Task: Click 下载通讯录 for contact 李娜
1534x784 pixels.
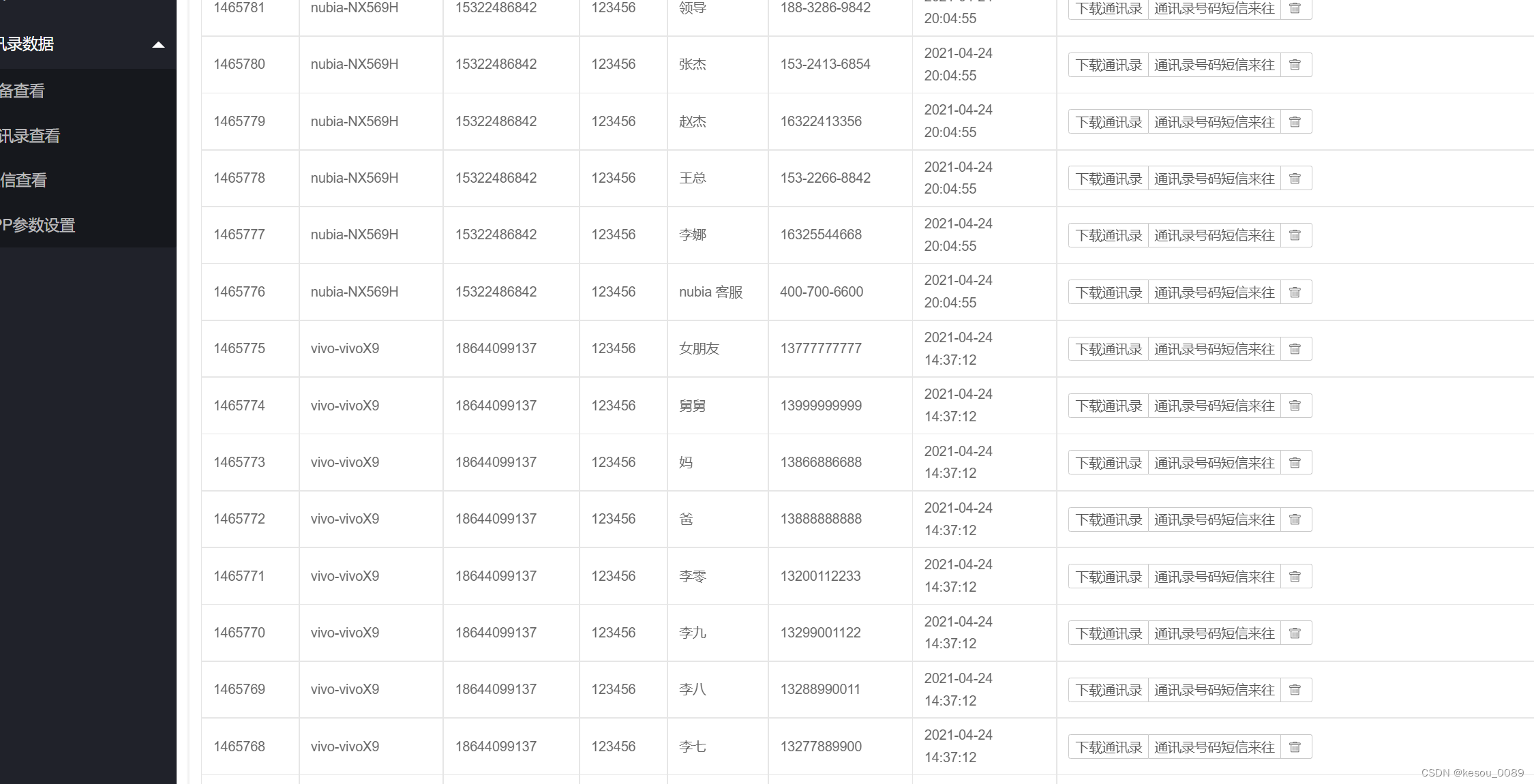Action: (1109, 235)
